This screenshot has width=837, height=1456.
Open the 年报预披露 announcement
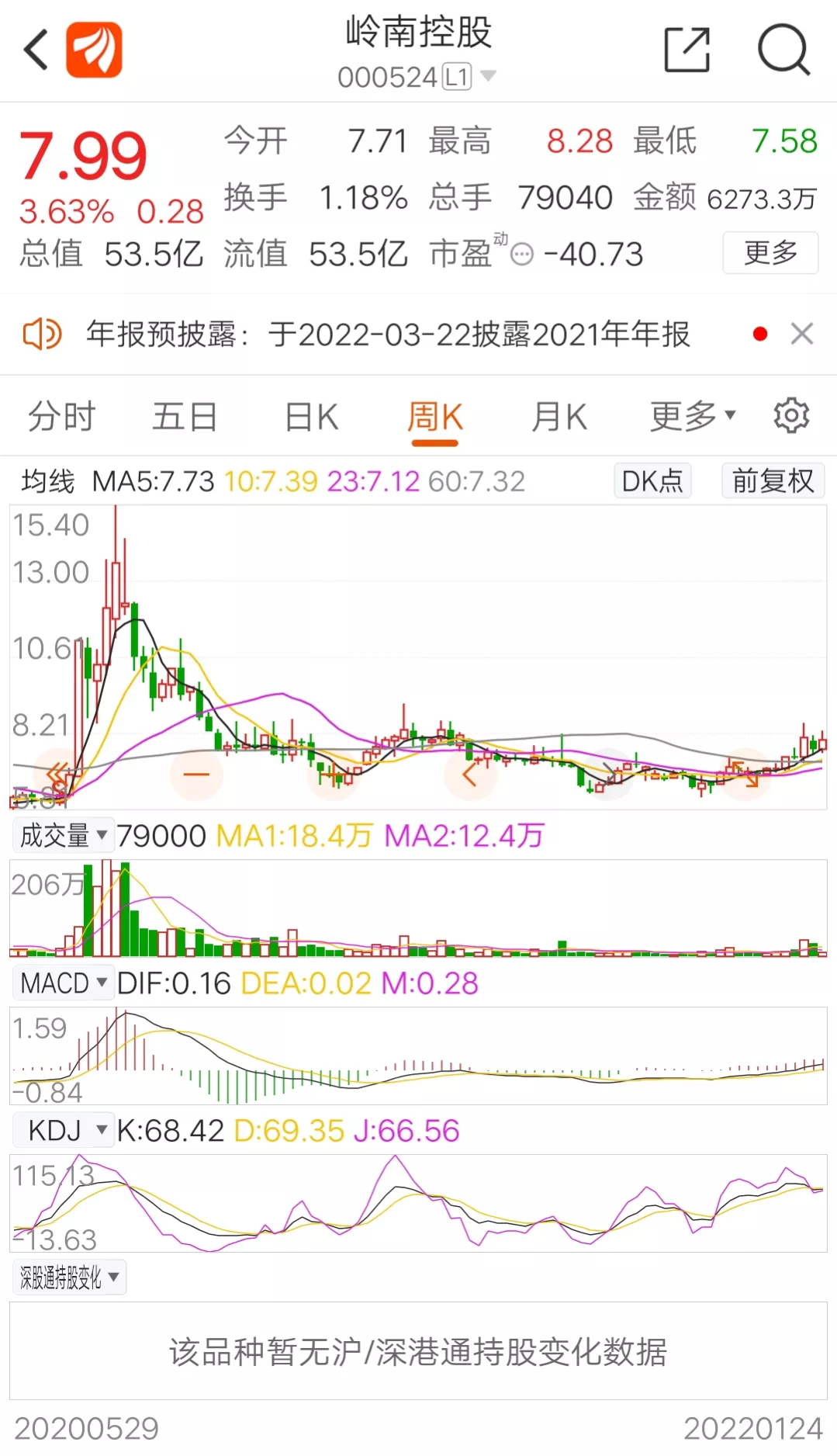tap(388, 335)
